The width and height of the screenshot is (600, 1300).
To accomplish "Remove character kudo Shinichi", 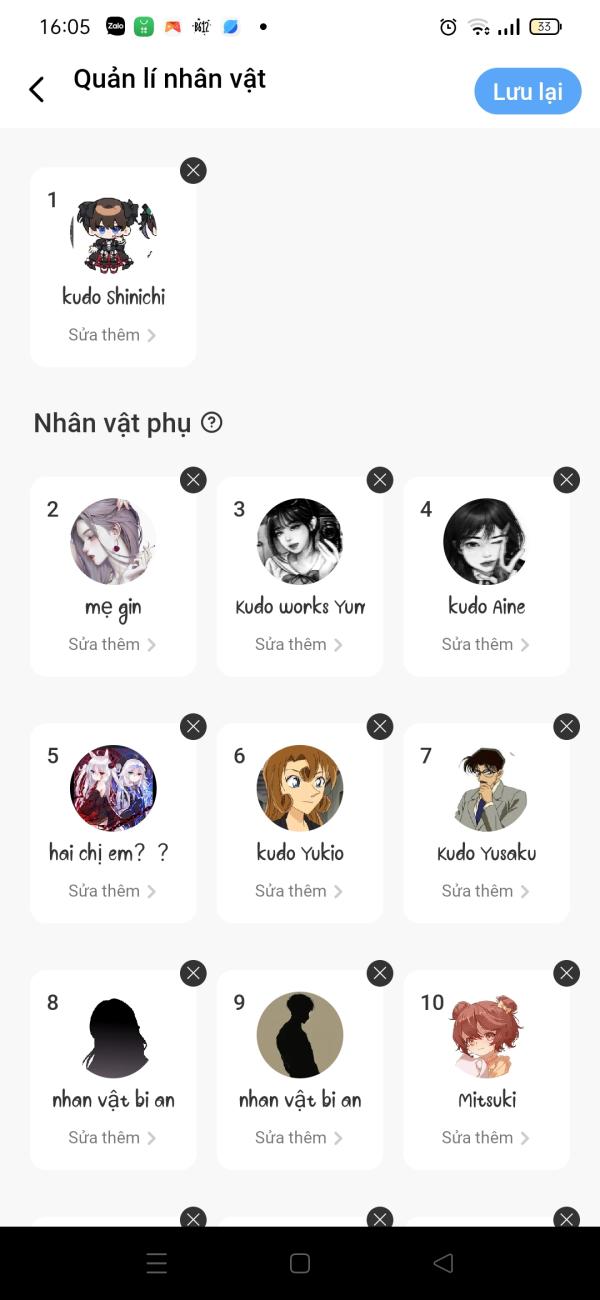I will (193, 170).
